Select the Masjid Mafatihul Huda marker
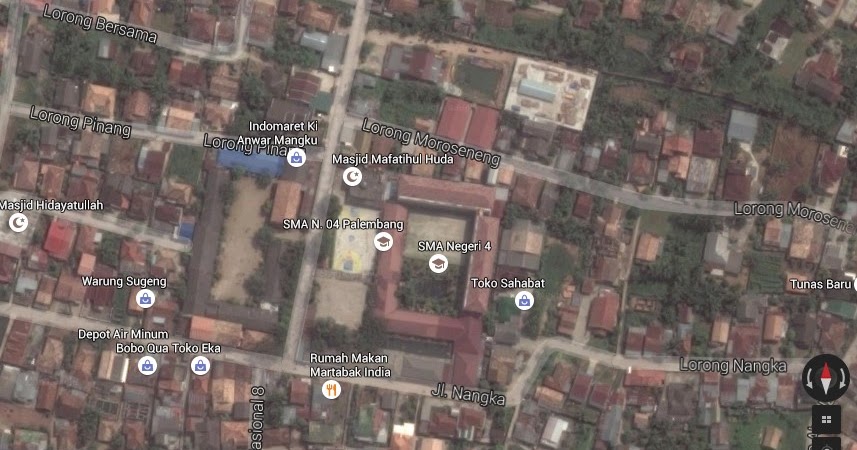Viewport: 857px width, 450px height. pyautogui.click(x=352, y=177)
